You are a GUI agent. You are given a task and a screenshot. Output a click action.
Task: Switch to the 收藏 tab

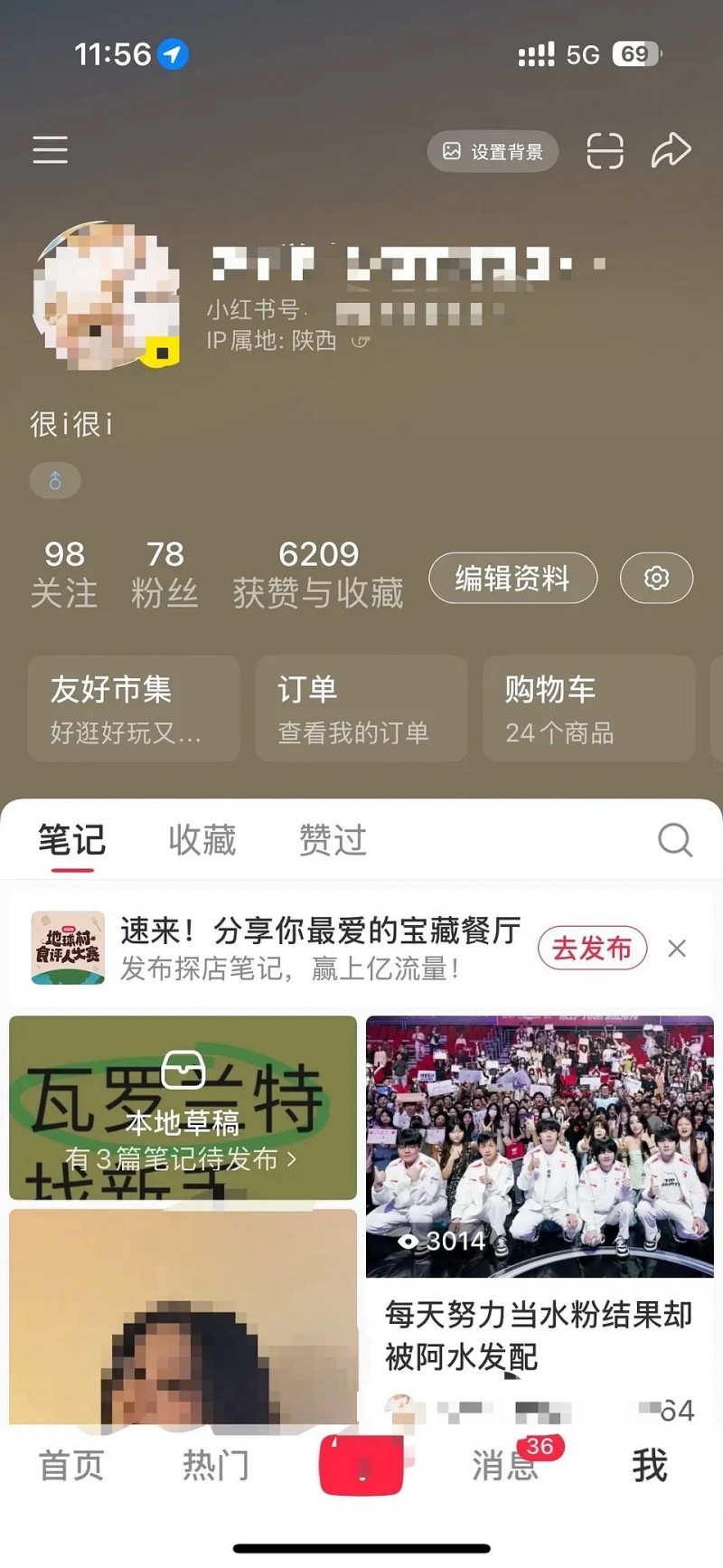[202, 840]
